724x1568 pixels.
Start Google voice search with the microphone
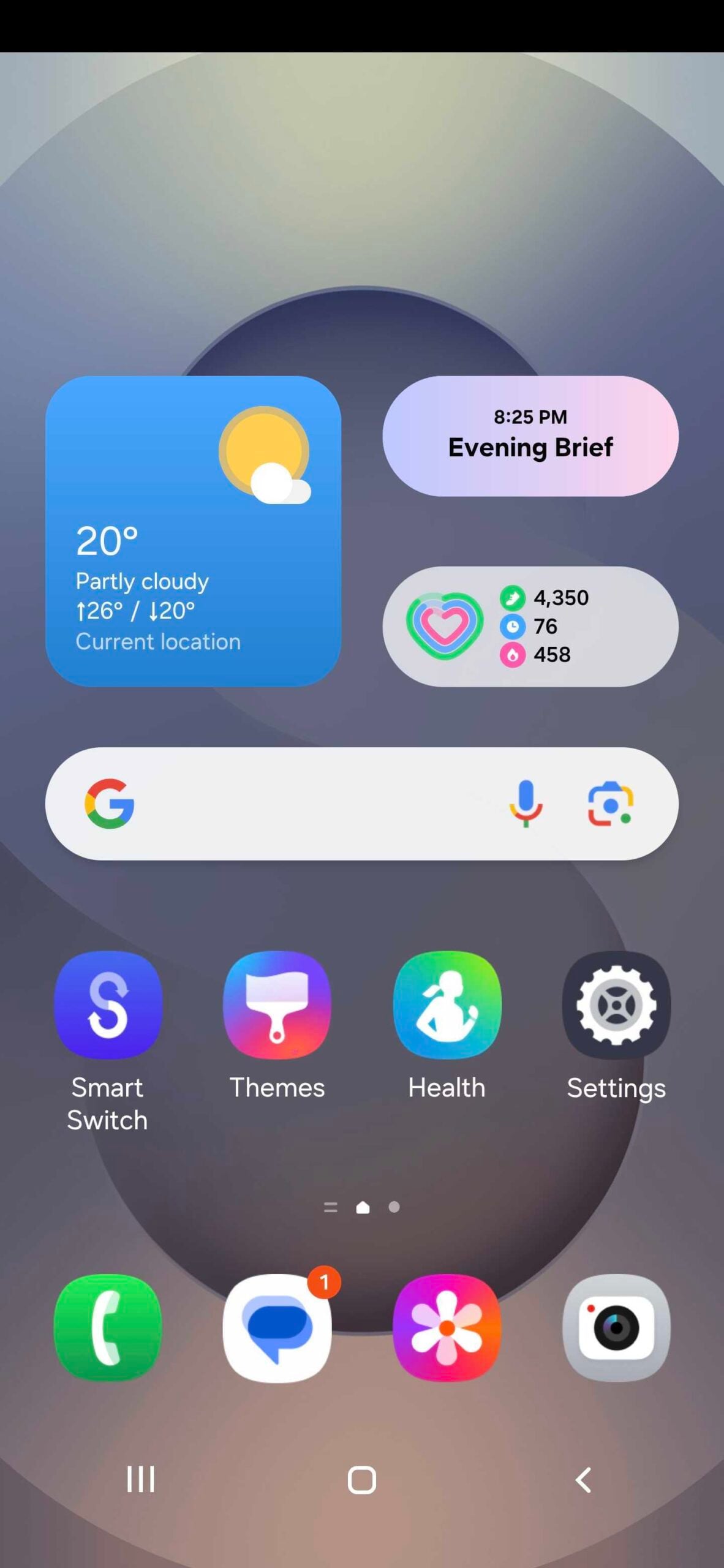[x=526, y=803]
